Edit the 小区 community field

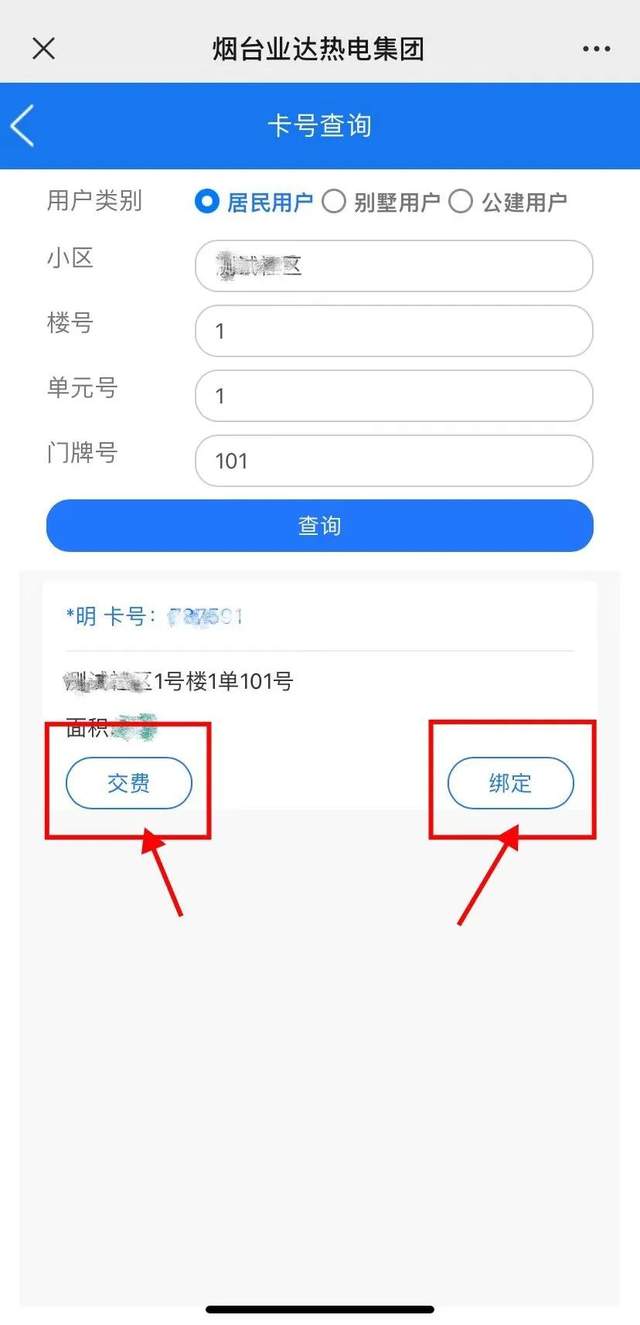[394, 266]
